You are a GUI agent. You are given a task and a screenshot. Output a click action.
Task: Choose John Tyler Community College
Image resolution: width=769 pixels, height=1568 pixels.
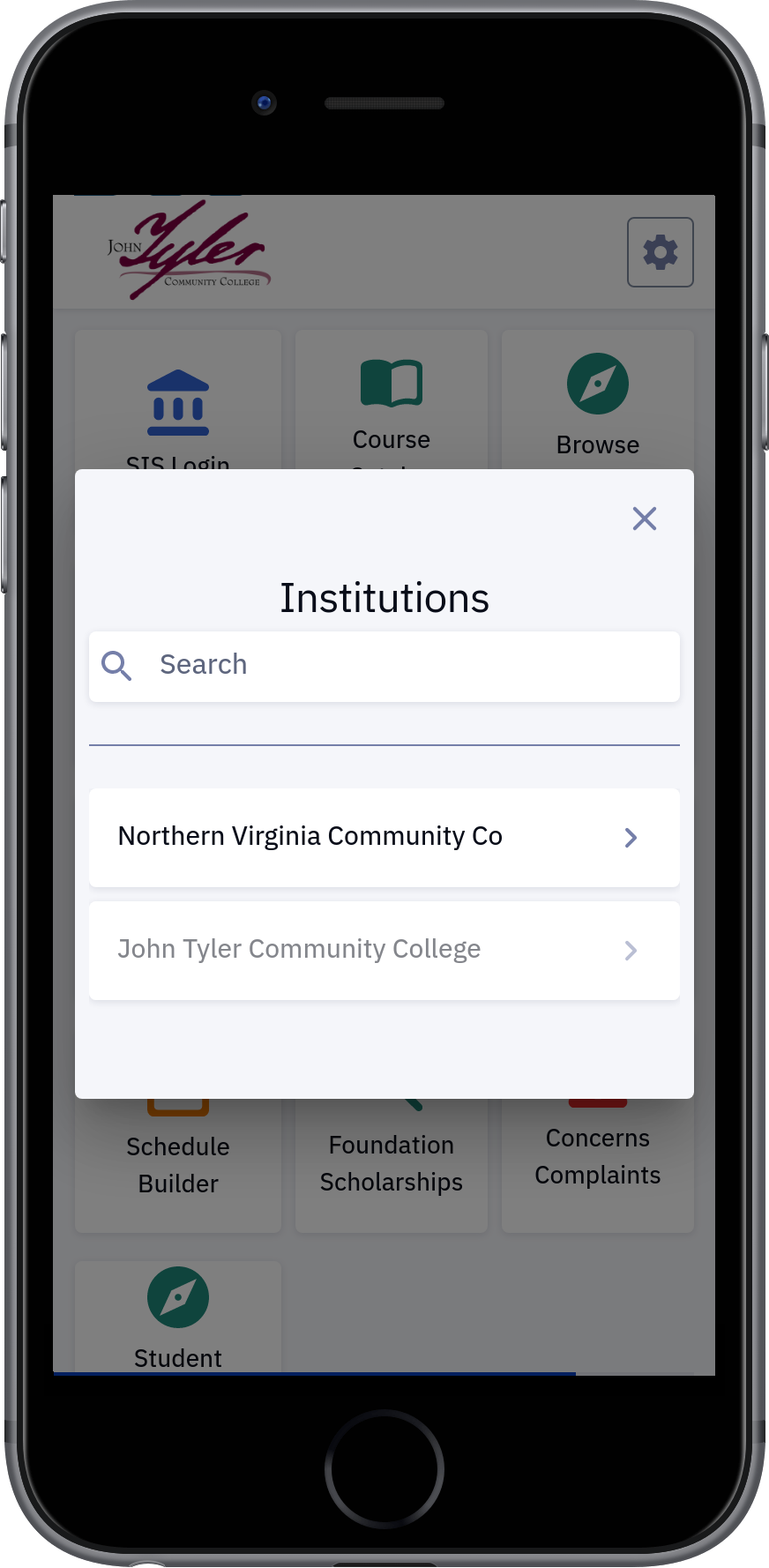384,950
